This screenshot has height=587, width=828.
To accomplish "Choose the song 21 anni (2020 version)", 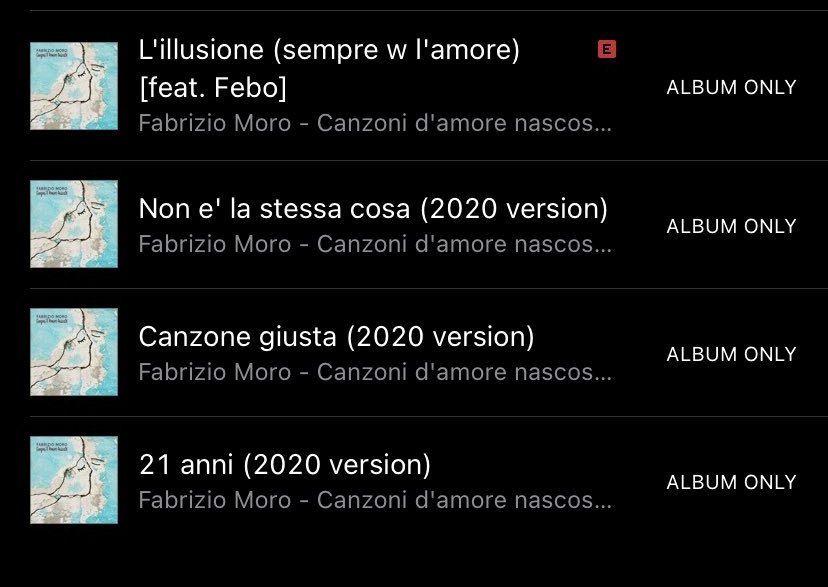I will [x=285, y=465].
